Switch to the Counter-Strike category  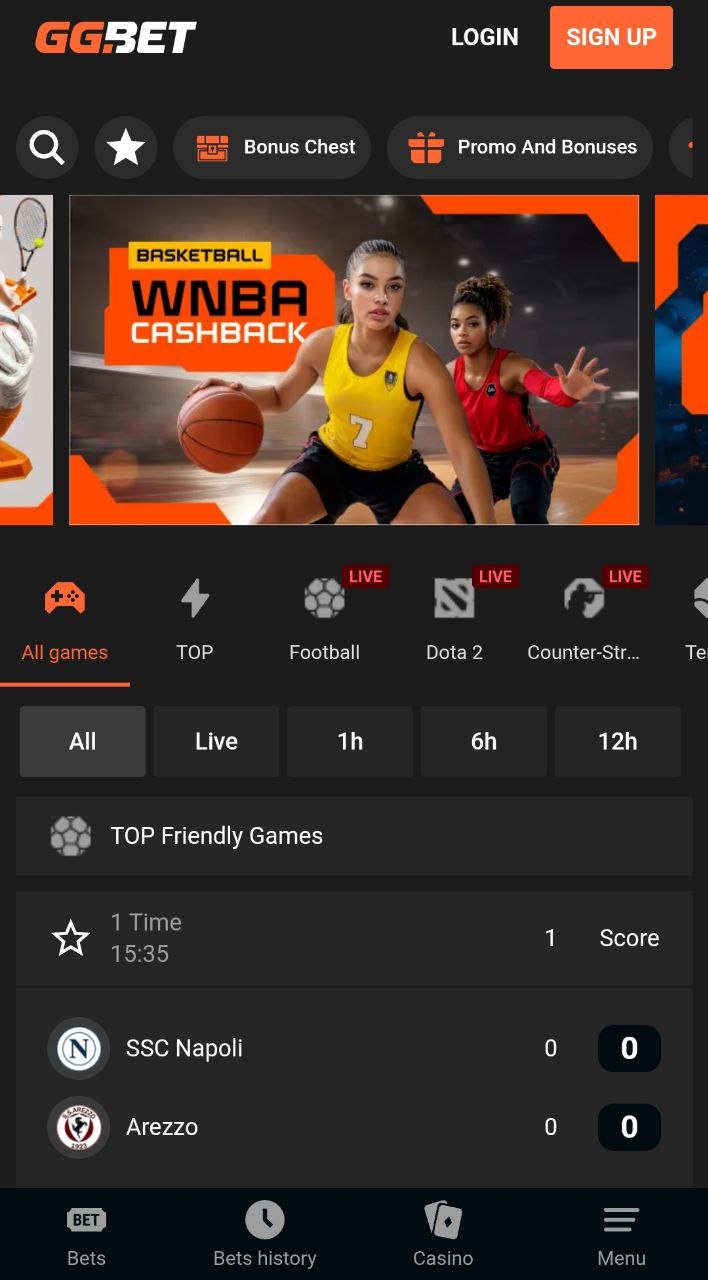(x=584, y=620)
